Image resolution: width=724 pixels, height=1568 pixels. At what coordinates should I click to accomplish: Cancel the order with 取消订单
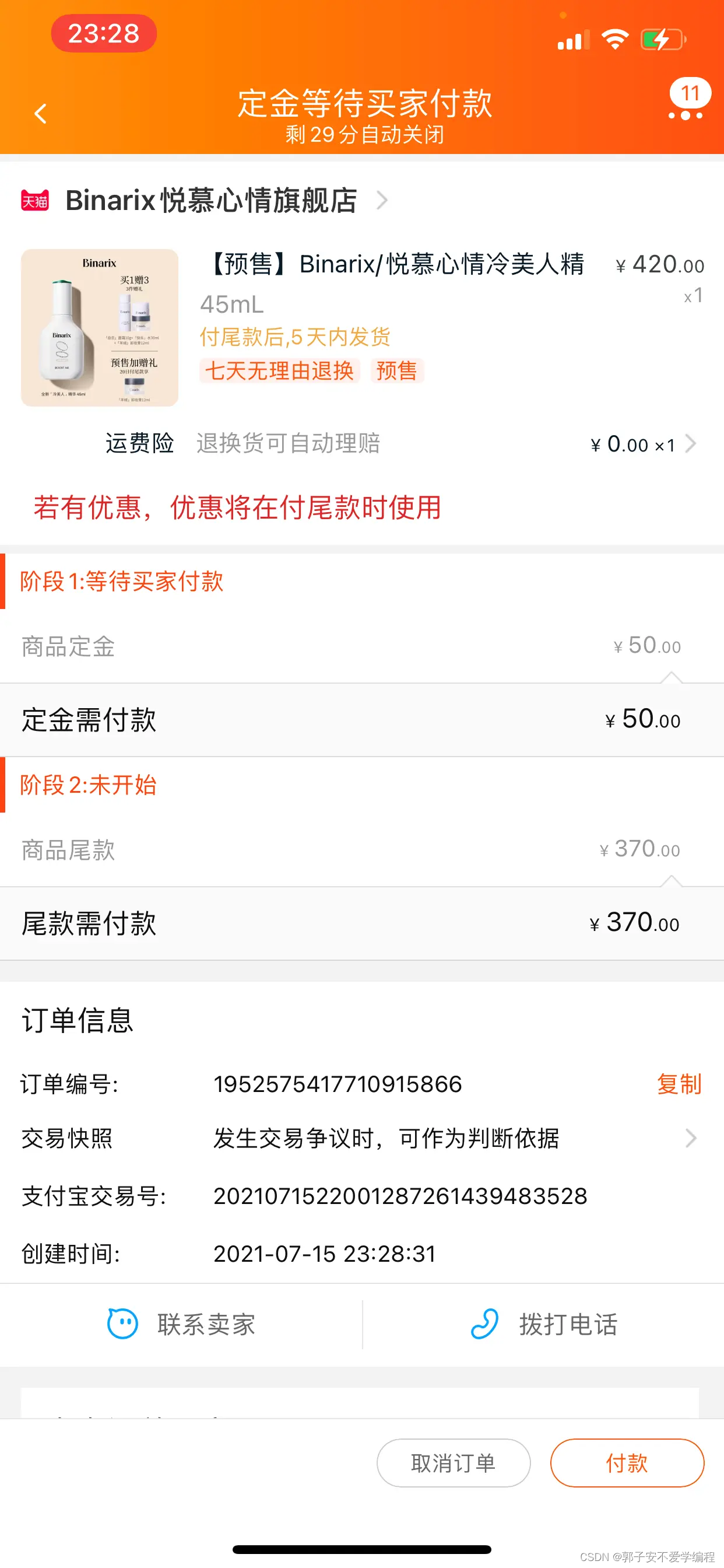[x=454, y=1462]
